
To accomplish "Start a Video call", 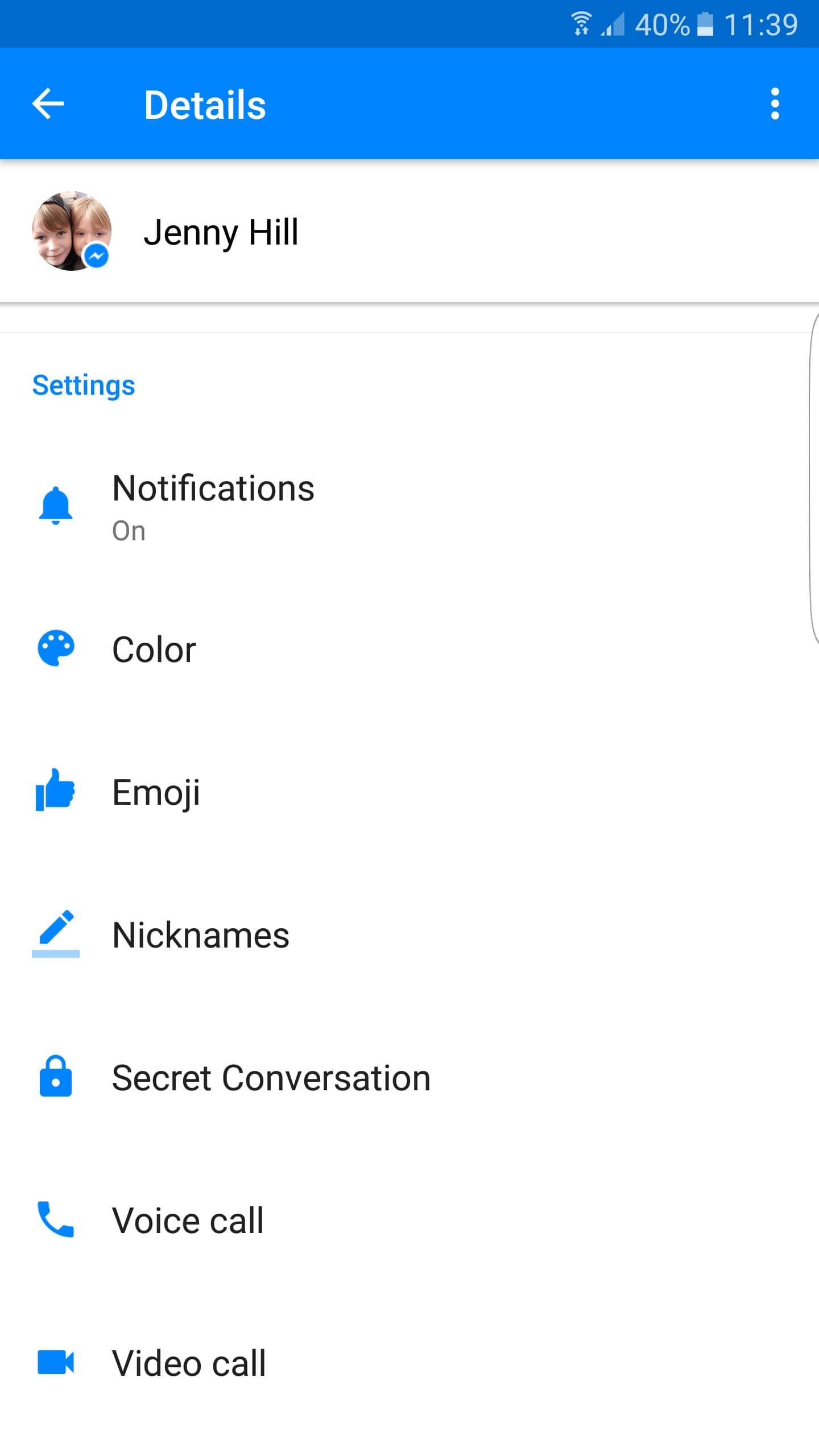I will (189, 1363).
